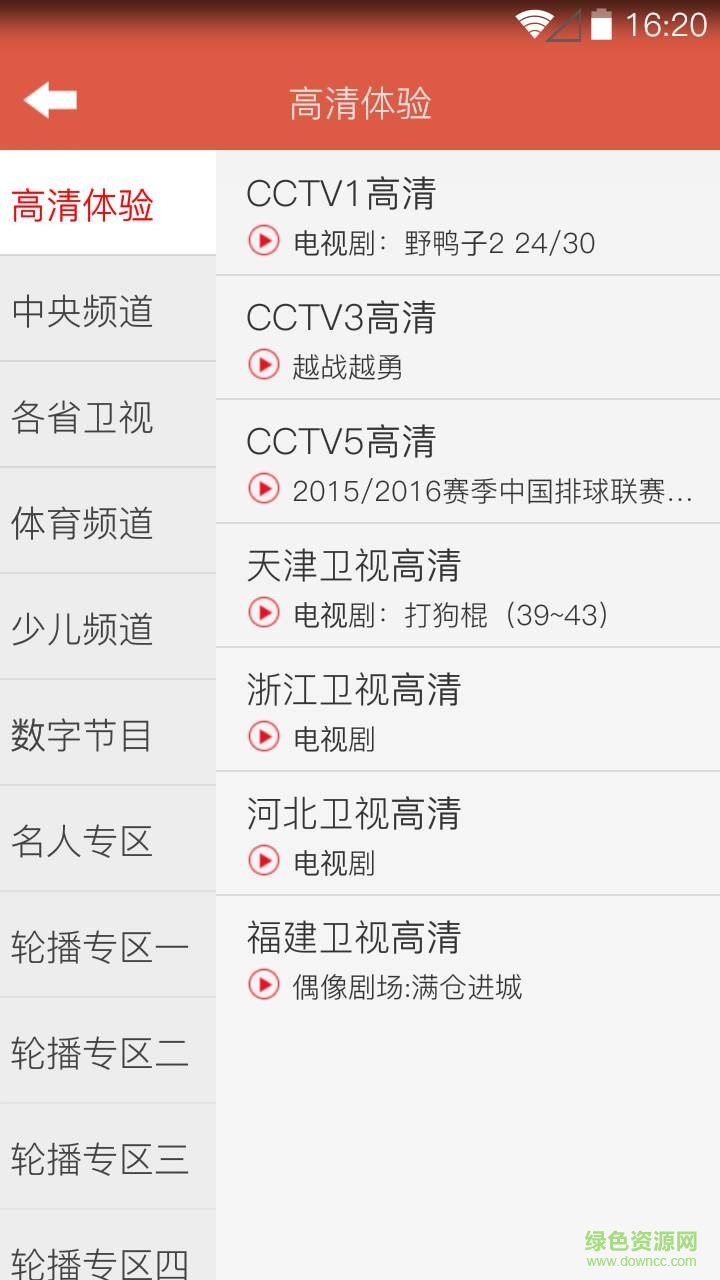
Task: Select the 体育频道 category
Action: [x=84, y=523]
